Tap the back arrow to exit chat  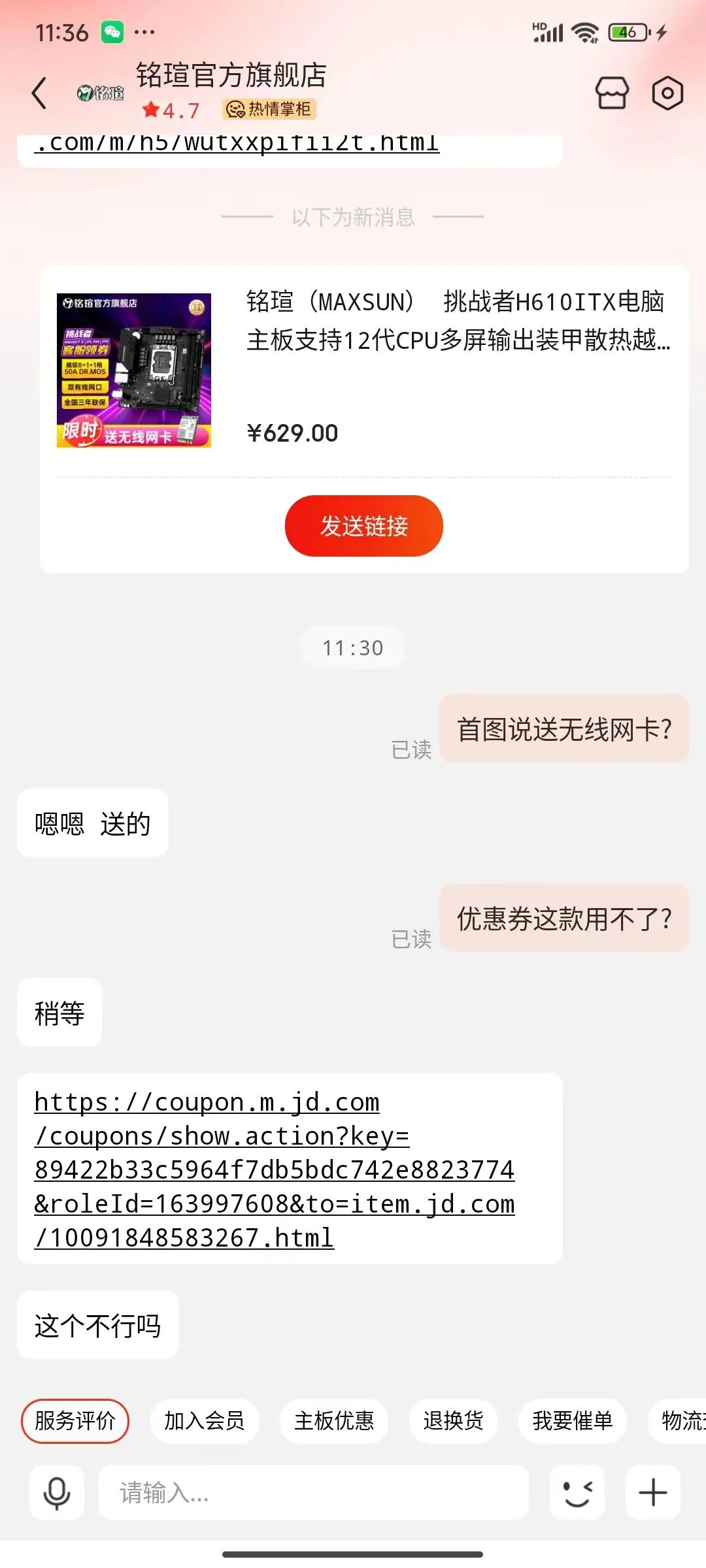point(39,93)
